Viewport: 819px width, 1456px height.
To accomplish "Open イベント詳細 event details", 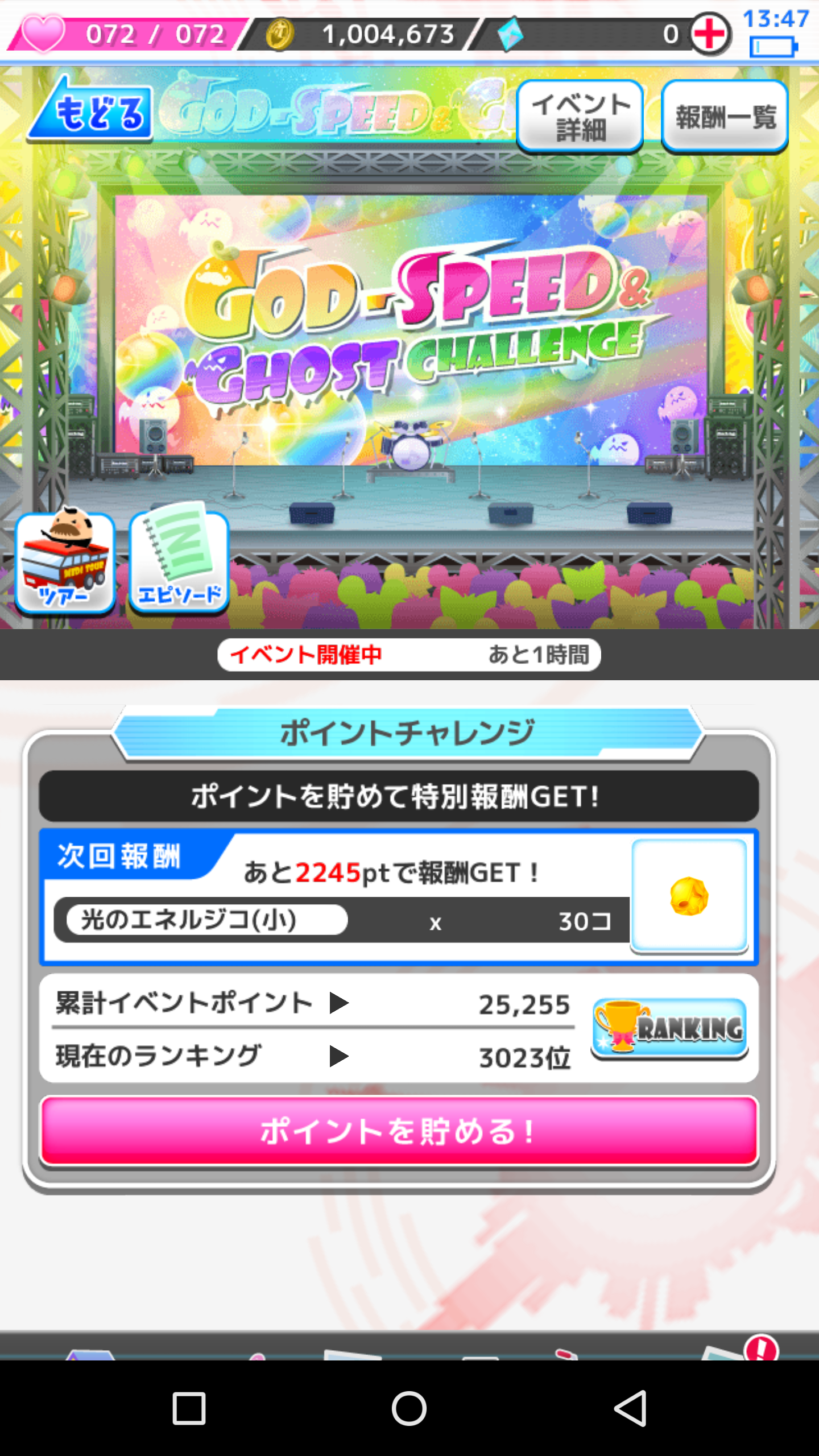I will coord(580,117).
